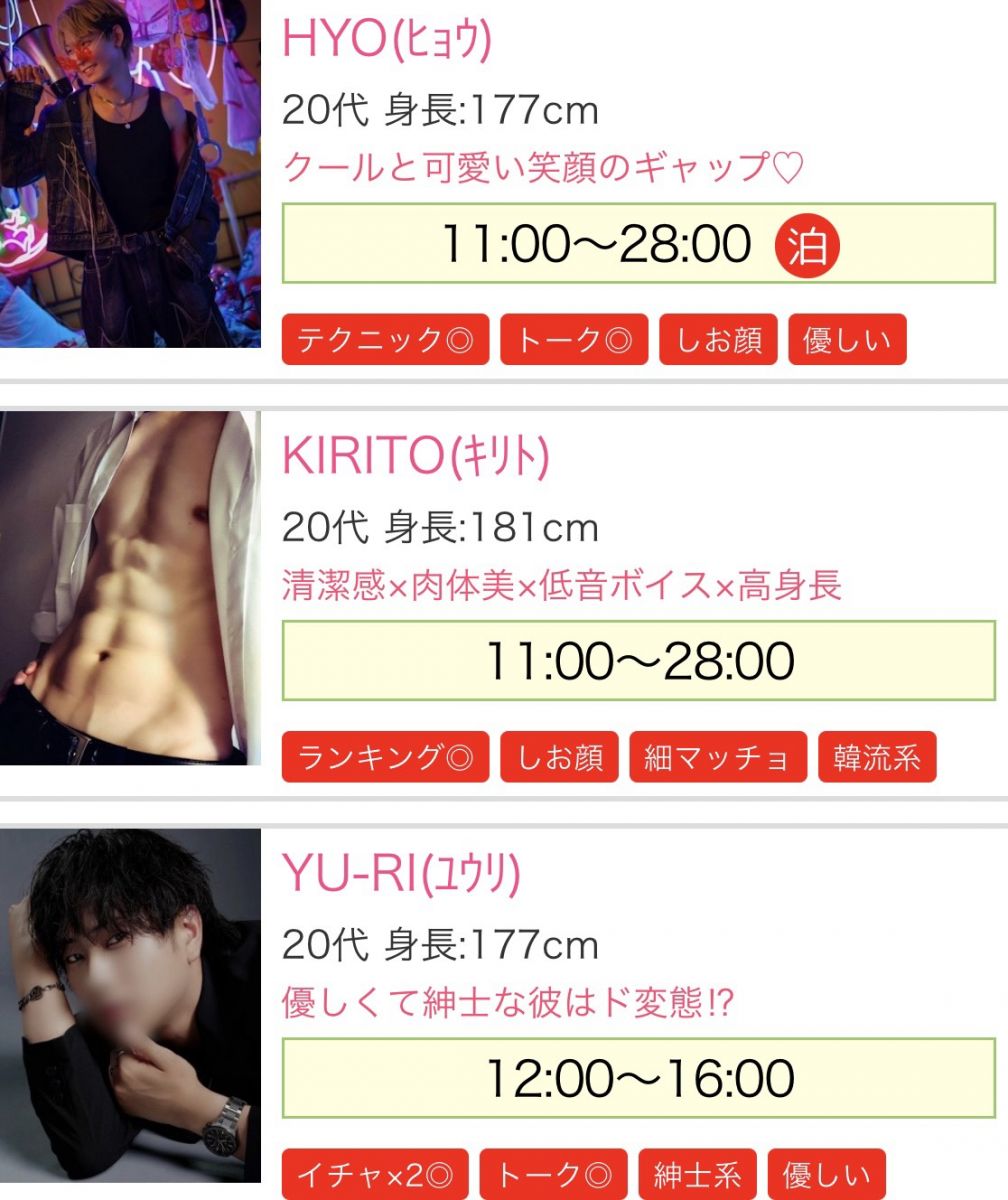Tap the ランキング◎ tag
The image size is (1008, 1200).
tap(385, 758)
